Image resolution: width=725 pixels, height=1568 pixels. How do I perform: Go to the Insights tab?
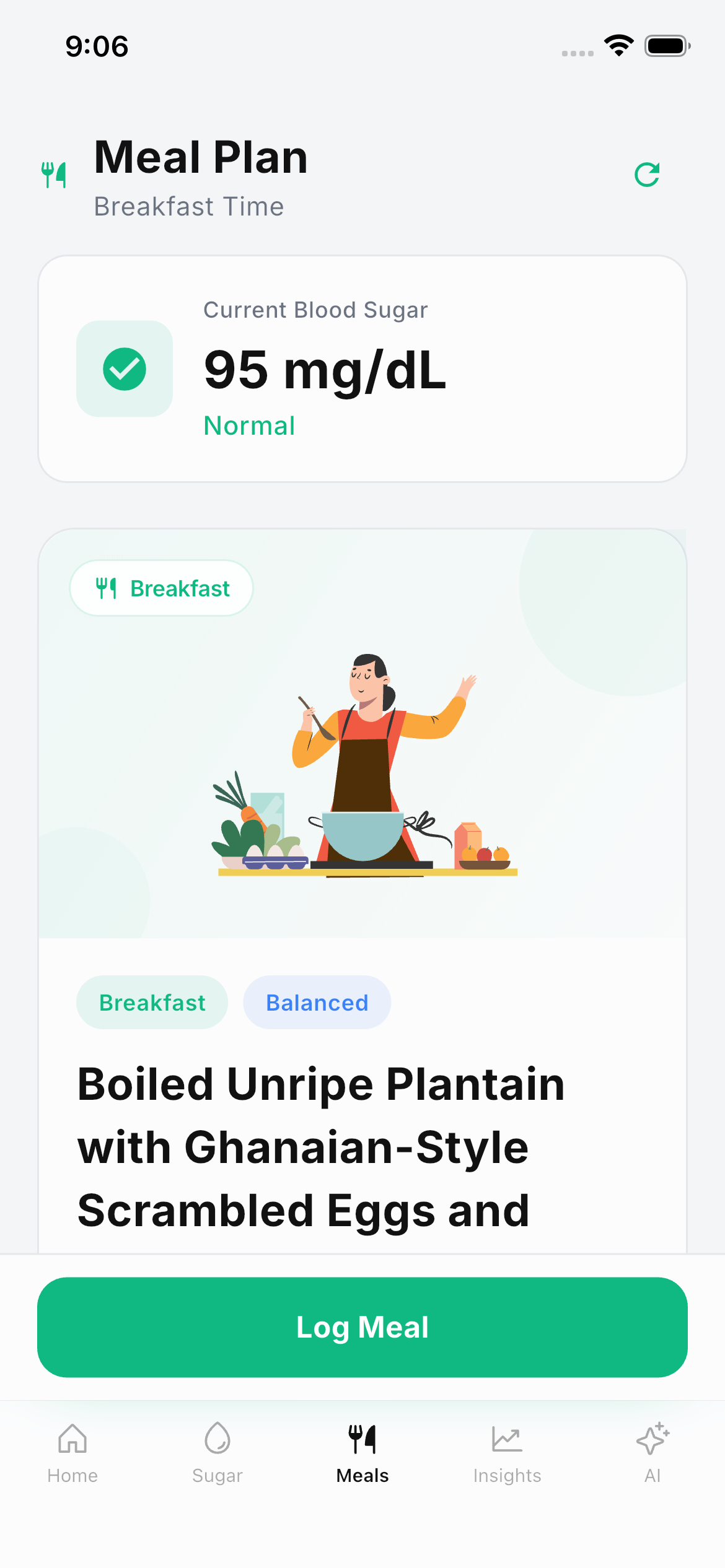click(507, 1453)
